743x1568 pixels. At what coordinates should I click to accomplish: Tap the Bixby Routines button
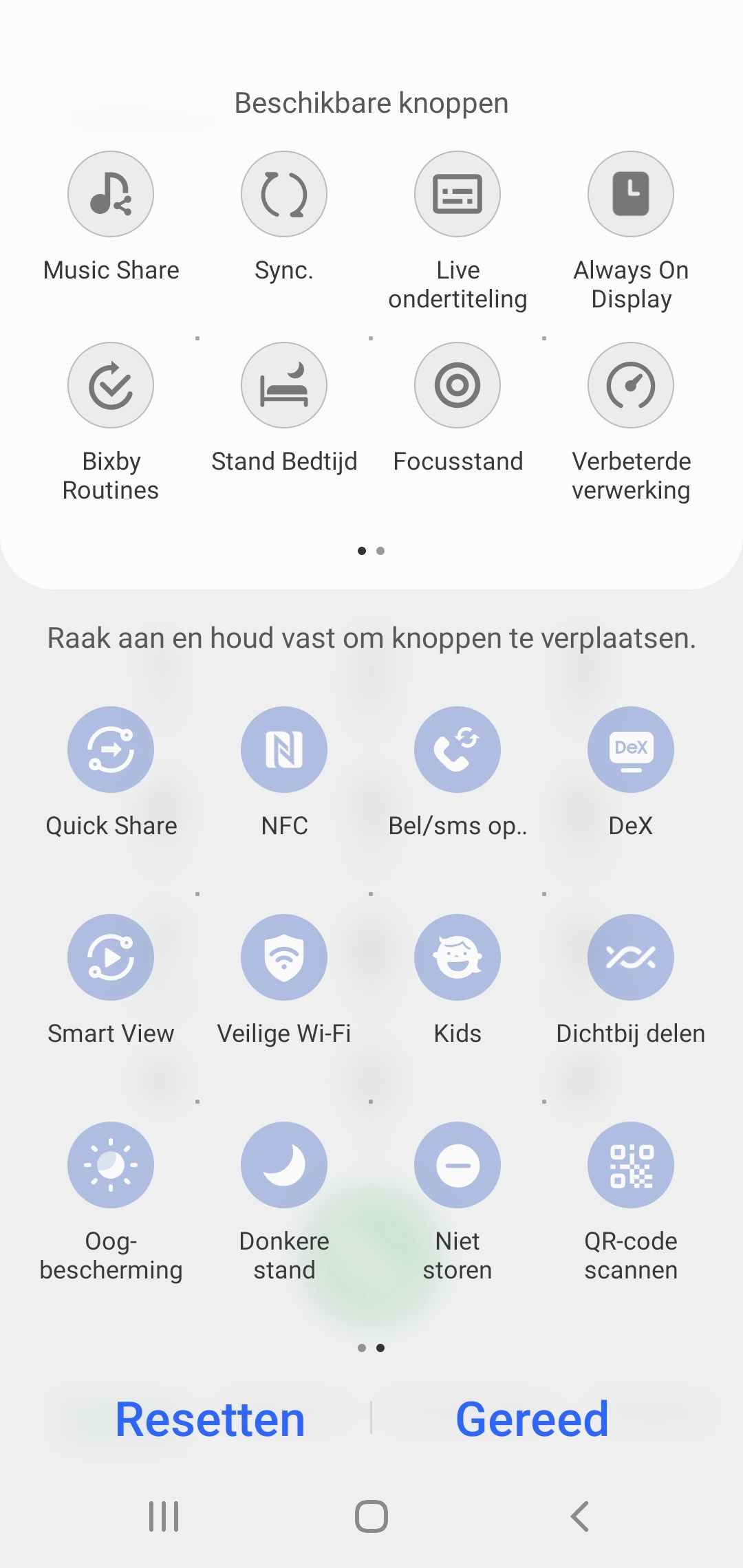(x=111, y=385)
